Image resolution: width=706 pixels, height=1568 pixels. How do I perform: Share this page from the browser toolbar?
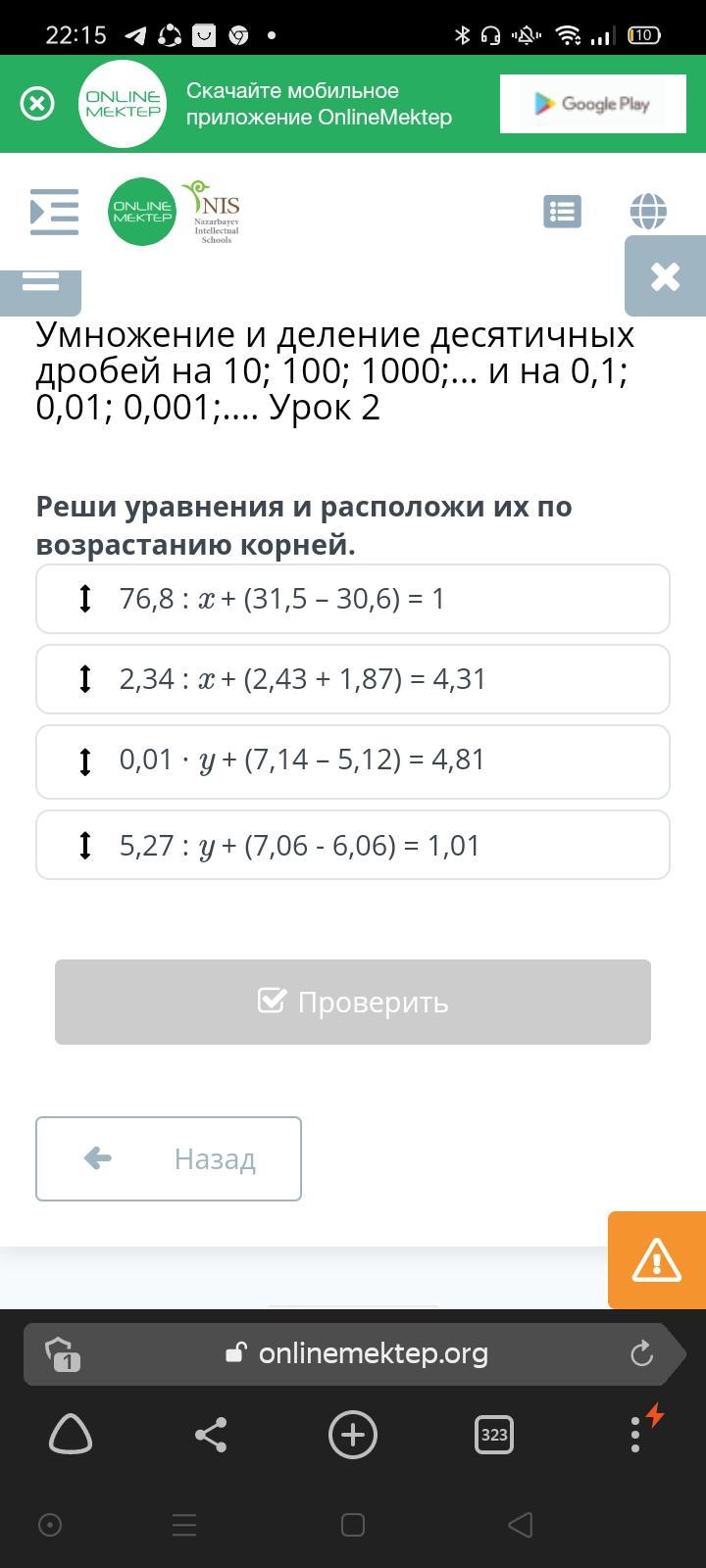(x=211, y=1435)
